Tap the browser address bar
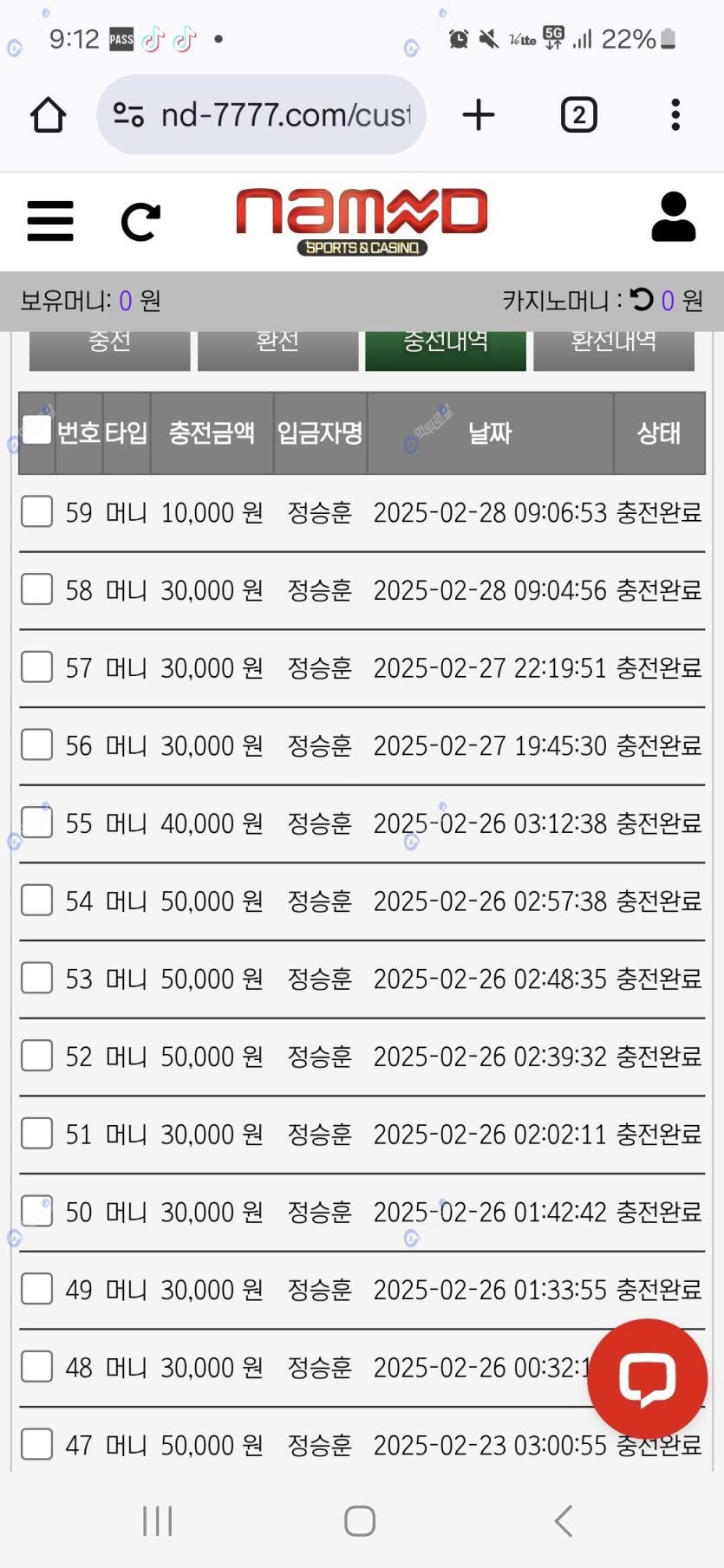Screen dimensions: 724x1568 [x=261, y=114]
